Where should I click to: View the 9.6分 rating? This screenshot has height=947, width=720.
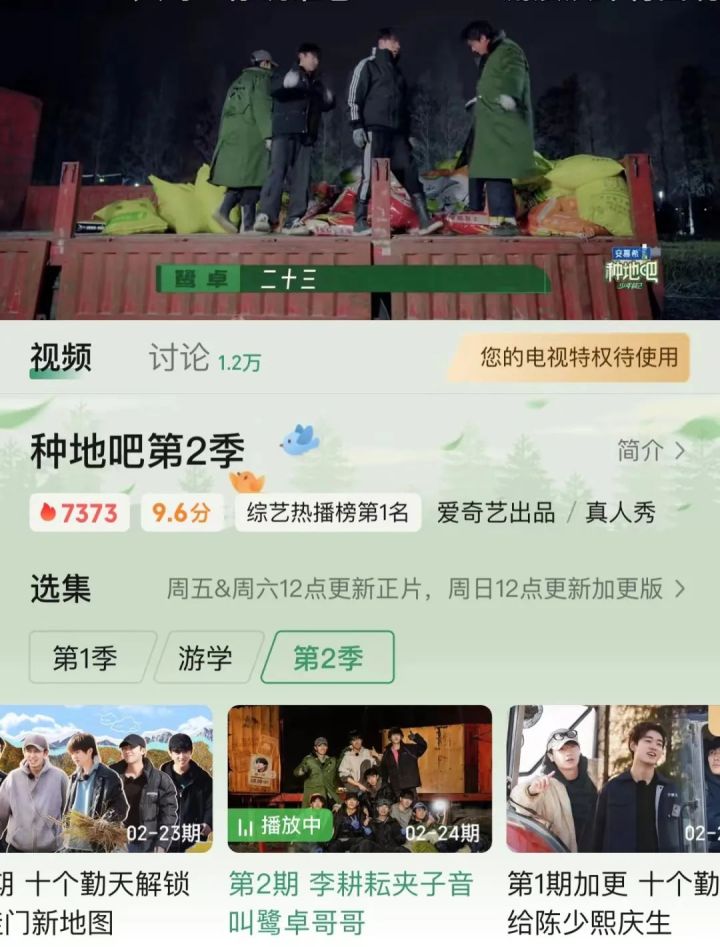[x=182, y=513]
